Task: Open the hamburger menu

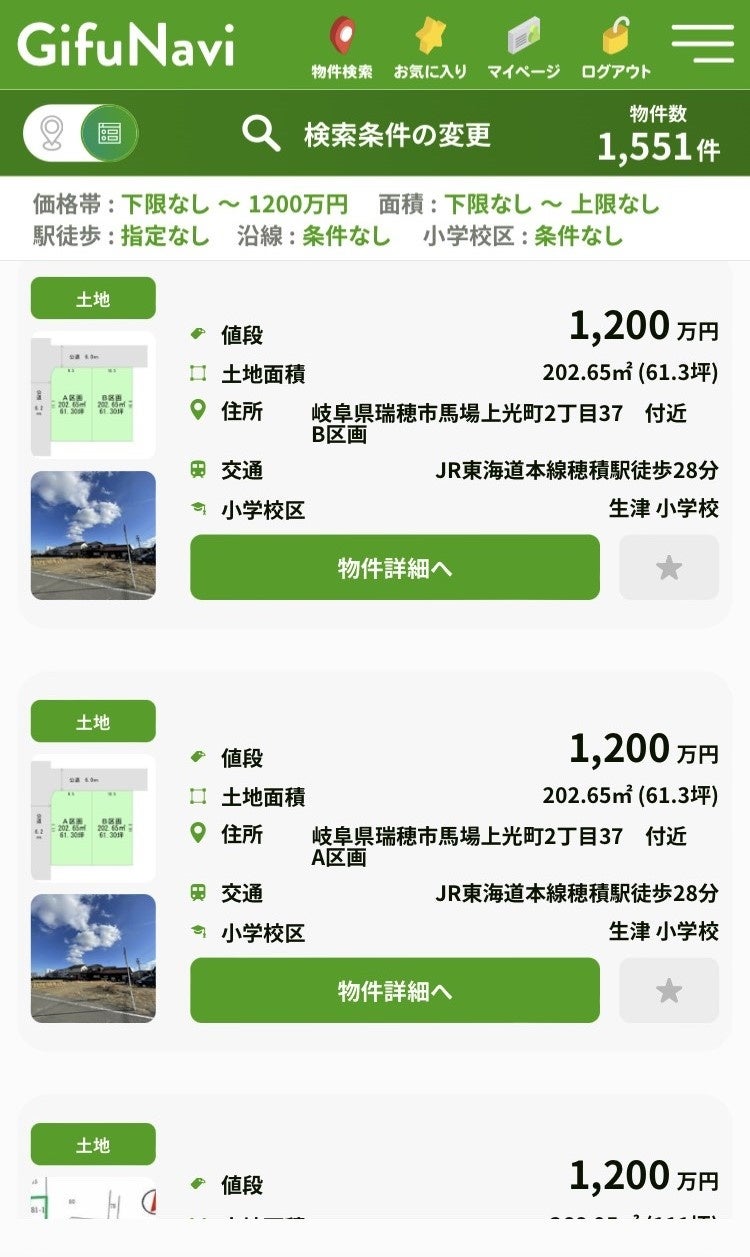Action: pyautogui.click(x=702, y=43)
